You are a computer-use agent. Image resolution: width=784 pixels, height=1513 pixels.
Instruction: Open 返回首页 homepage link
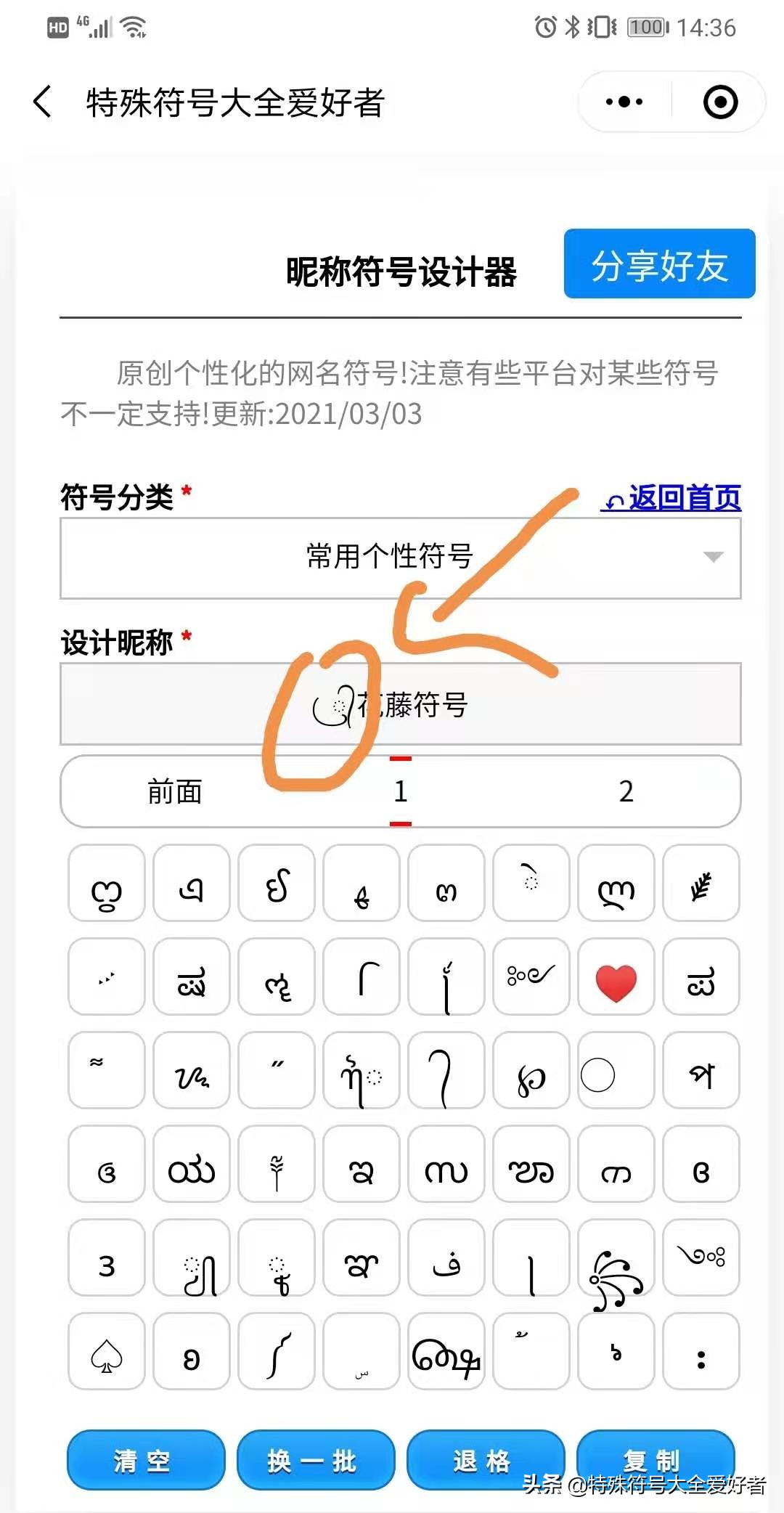[671, 499]
